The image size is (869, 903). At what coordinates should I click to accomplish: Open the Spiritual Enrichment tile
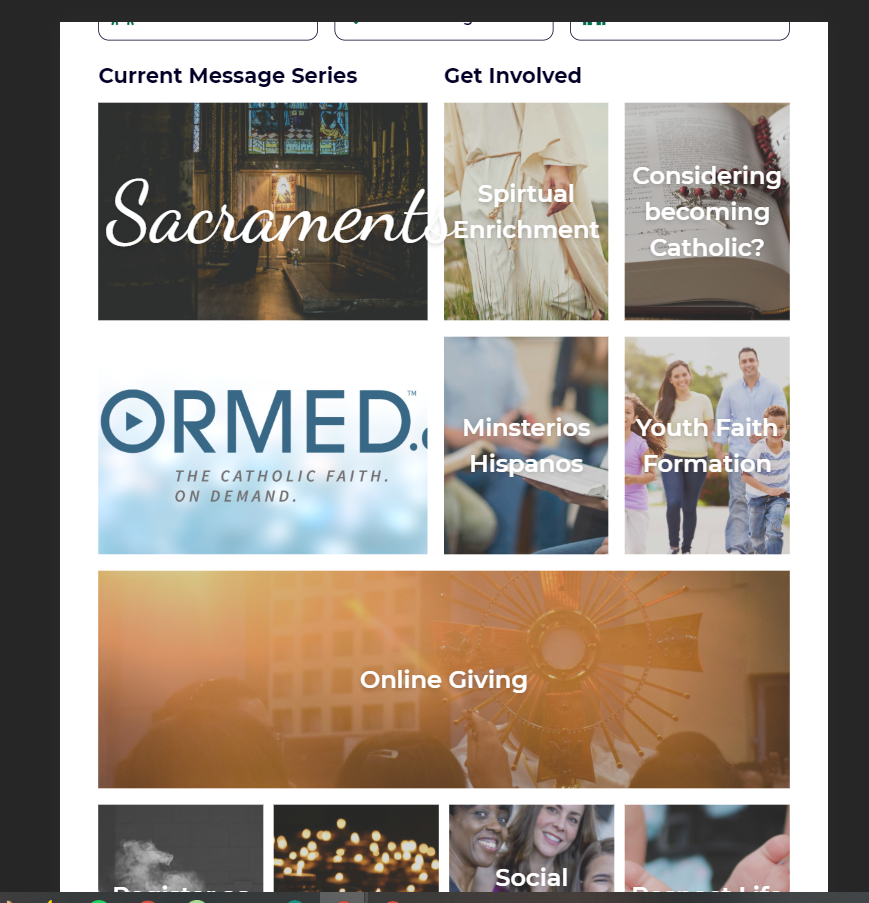point(526,211)
